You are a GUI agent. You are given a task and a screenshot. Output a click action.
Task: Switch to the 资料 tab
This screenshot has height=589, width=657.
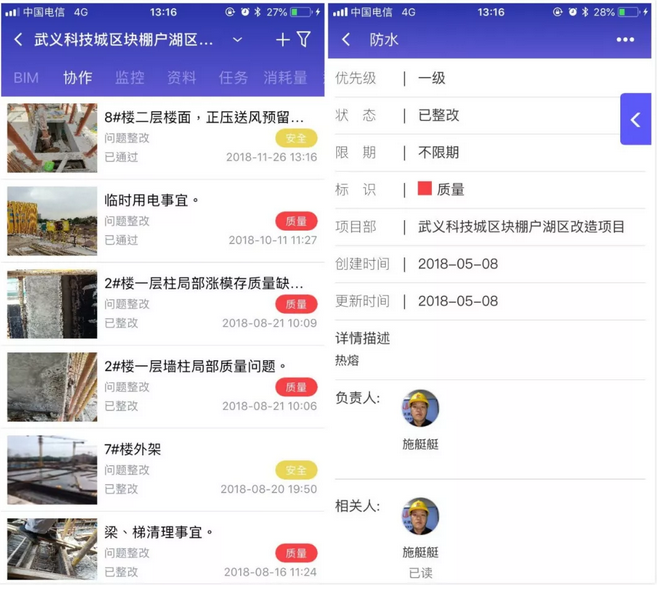pyautogui.click(x=181, y=77)
